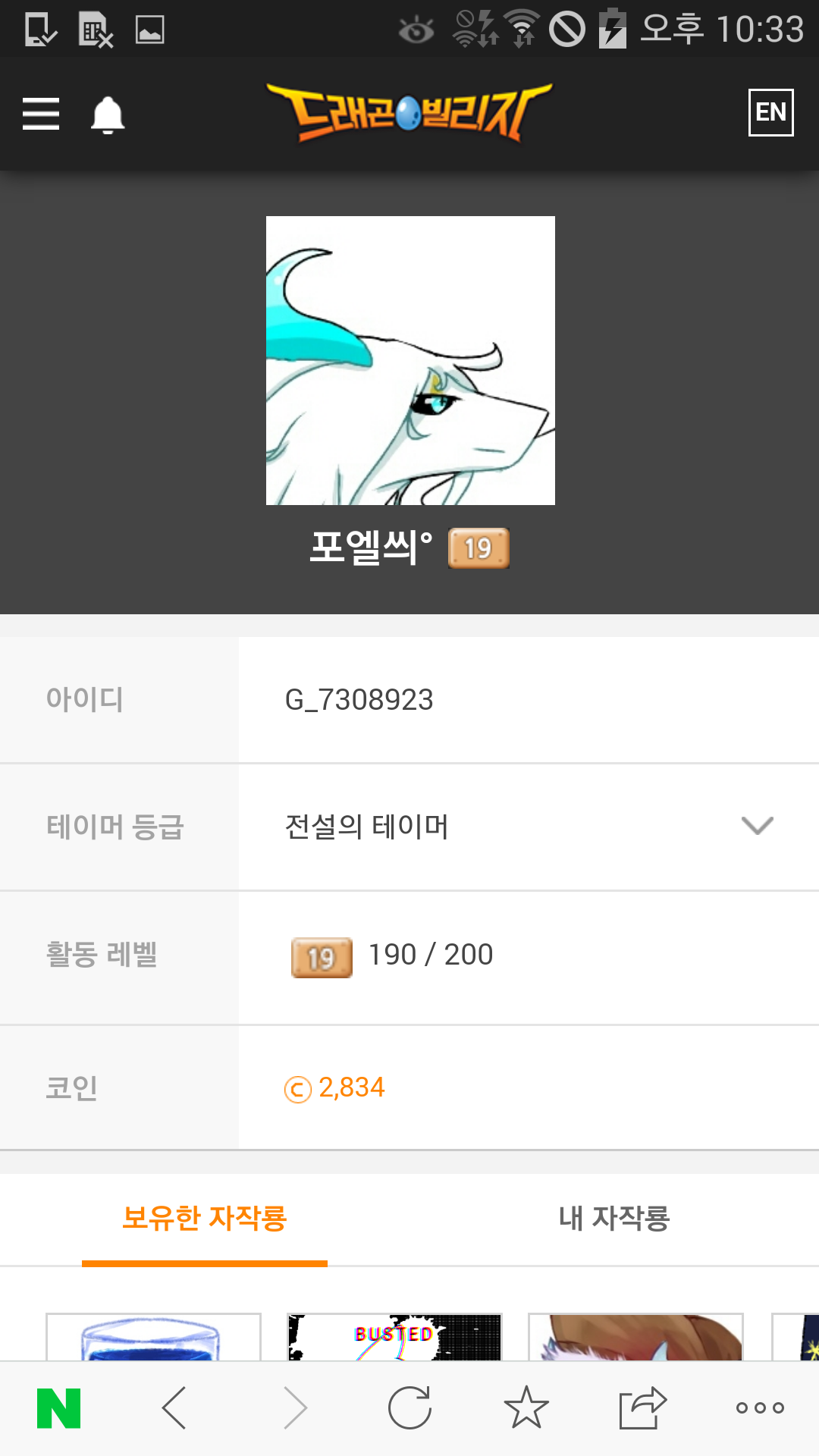Screen dimensions: 819x1456
Task: Switch to the 내 자작룡 tab
Action: pos(614,1219)
